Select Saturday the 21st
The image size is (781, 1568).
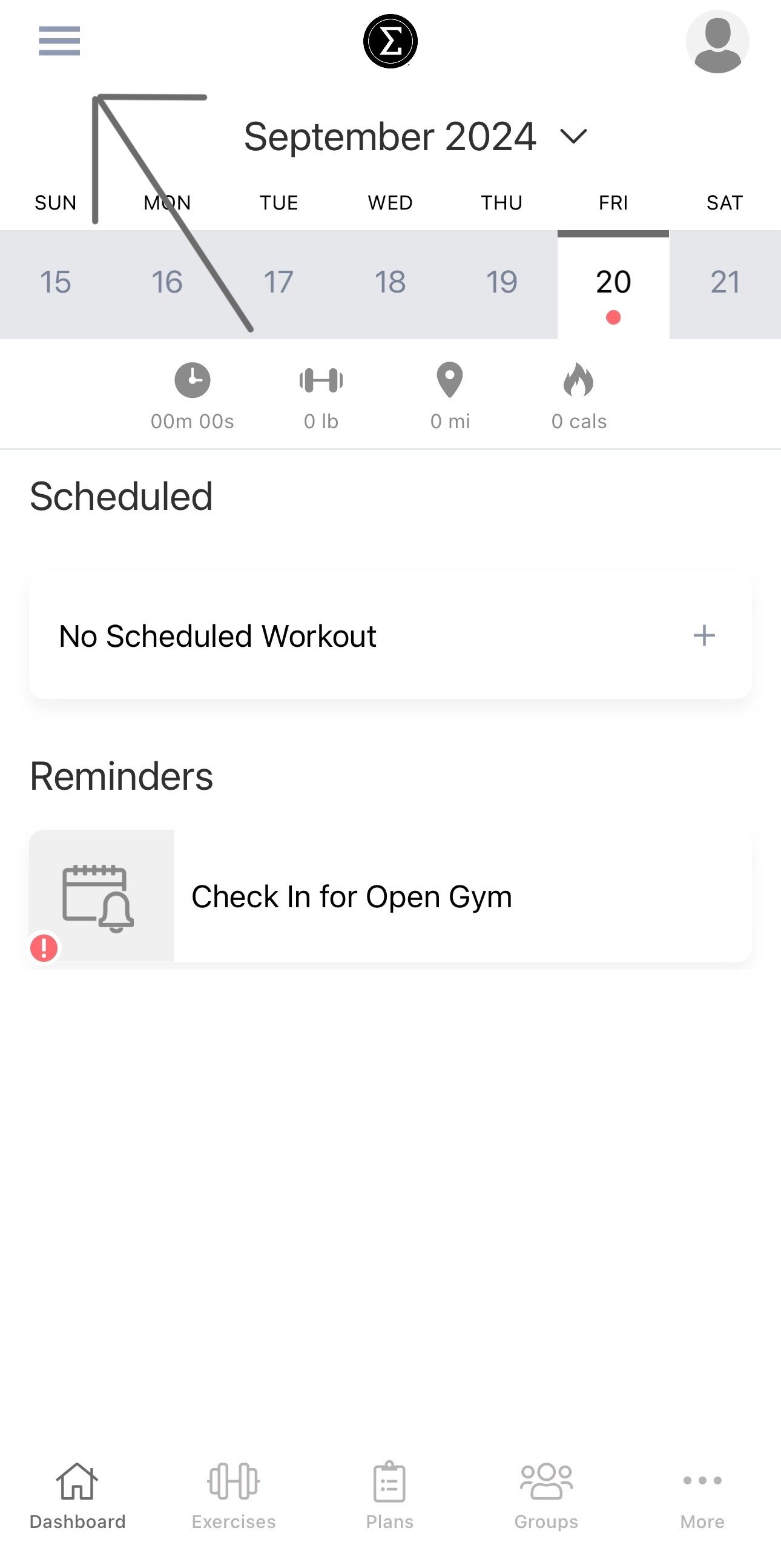pyautogui.click(x=725, y=282)
